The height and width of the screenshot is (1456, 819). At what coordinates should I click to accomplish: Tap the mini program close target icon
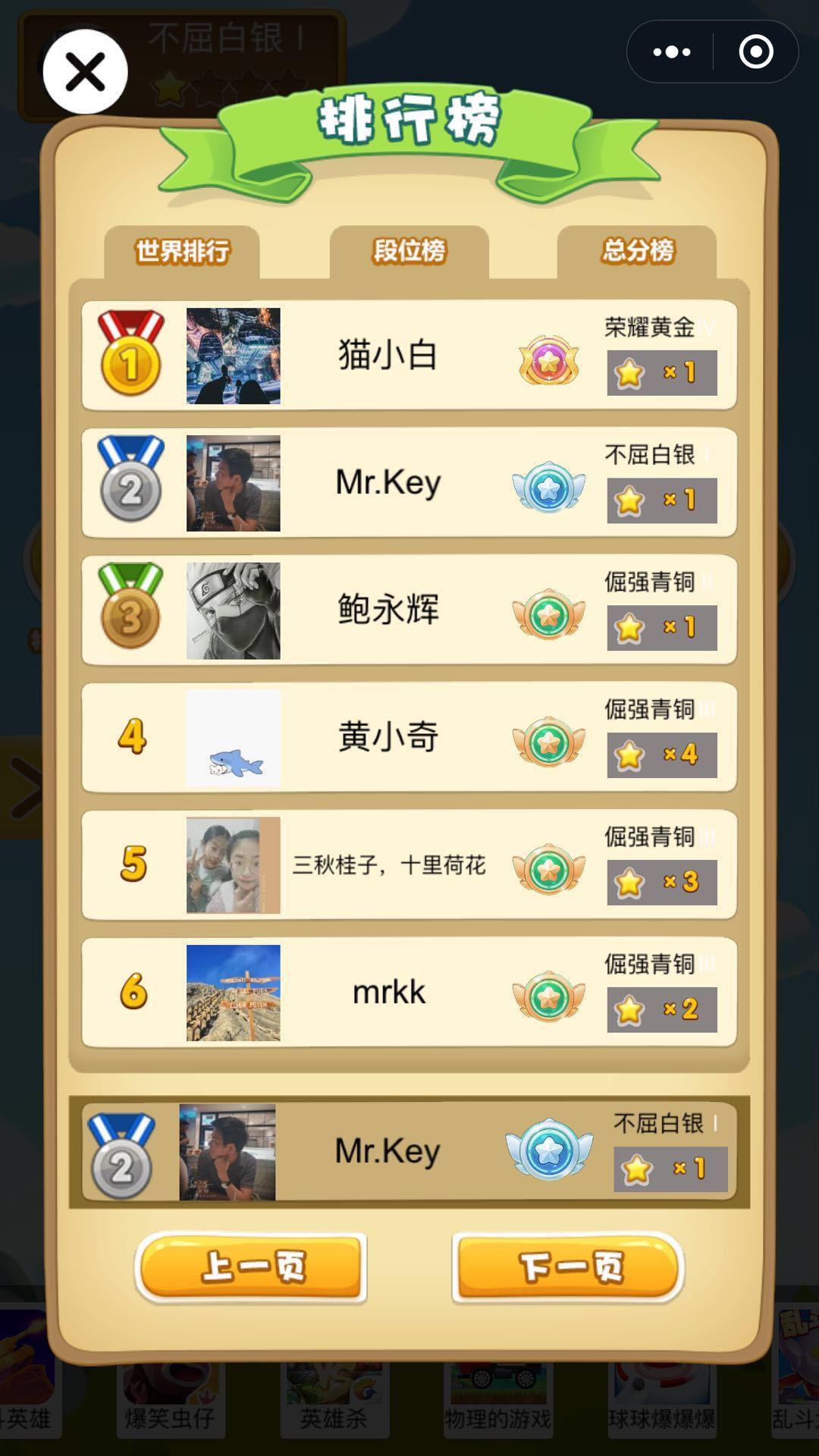pyautogui.click(x=755, y=52)
